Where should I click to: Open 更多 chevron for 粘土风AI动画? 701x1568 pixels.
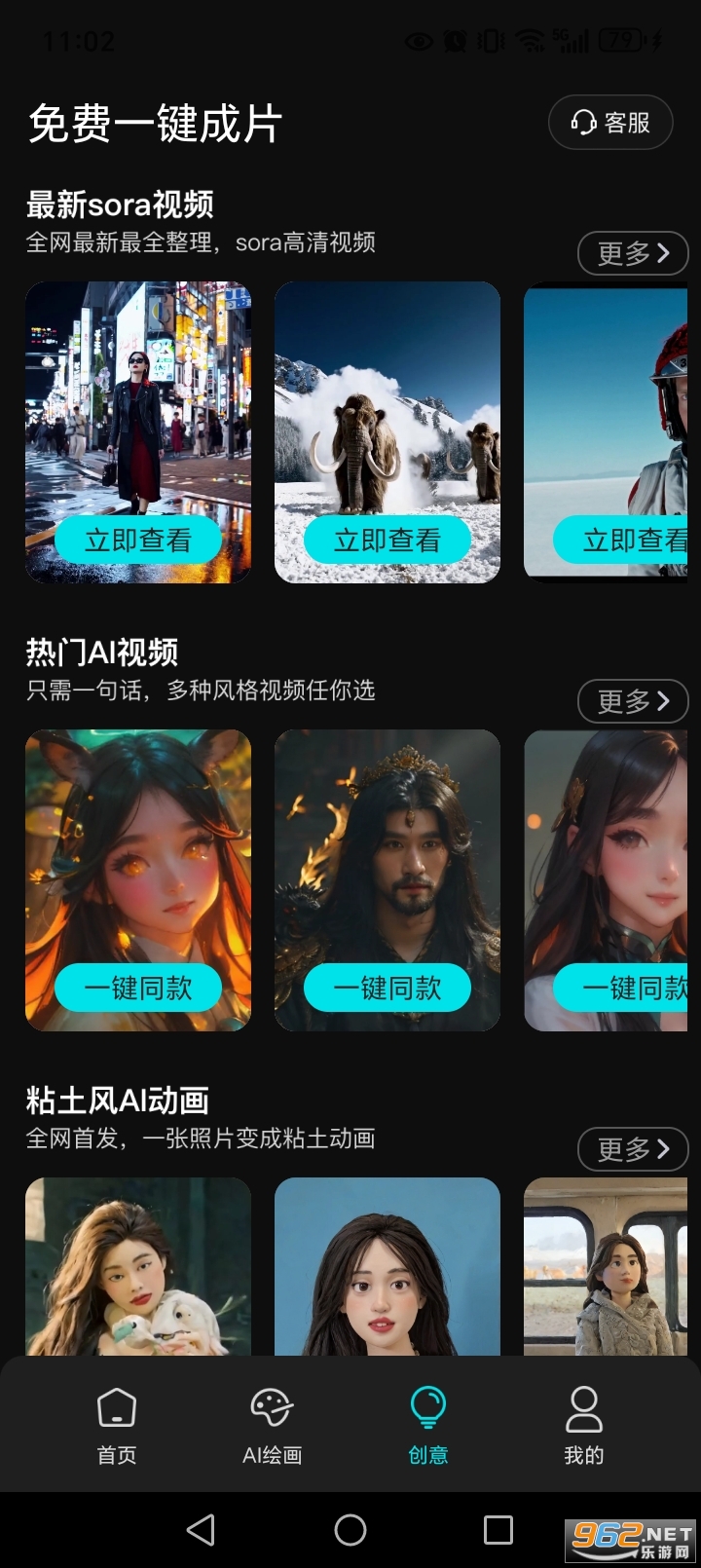tap(634, 1149)
